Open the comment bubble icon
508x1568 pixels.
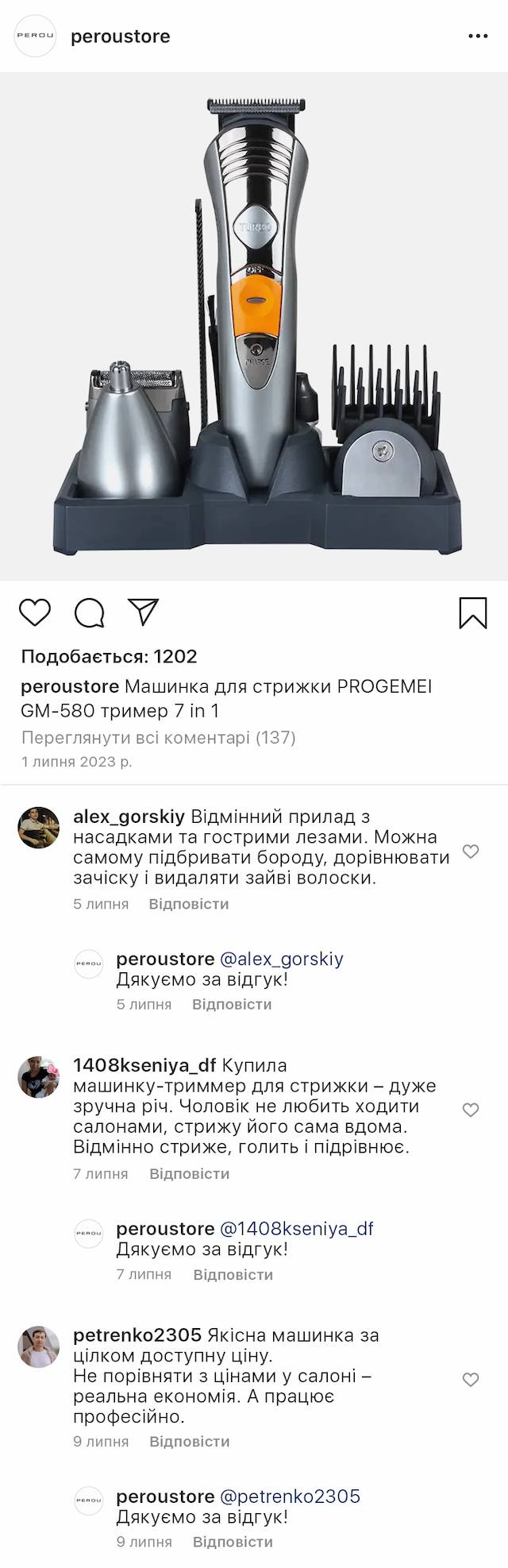89,612
